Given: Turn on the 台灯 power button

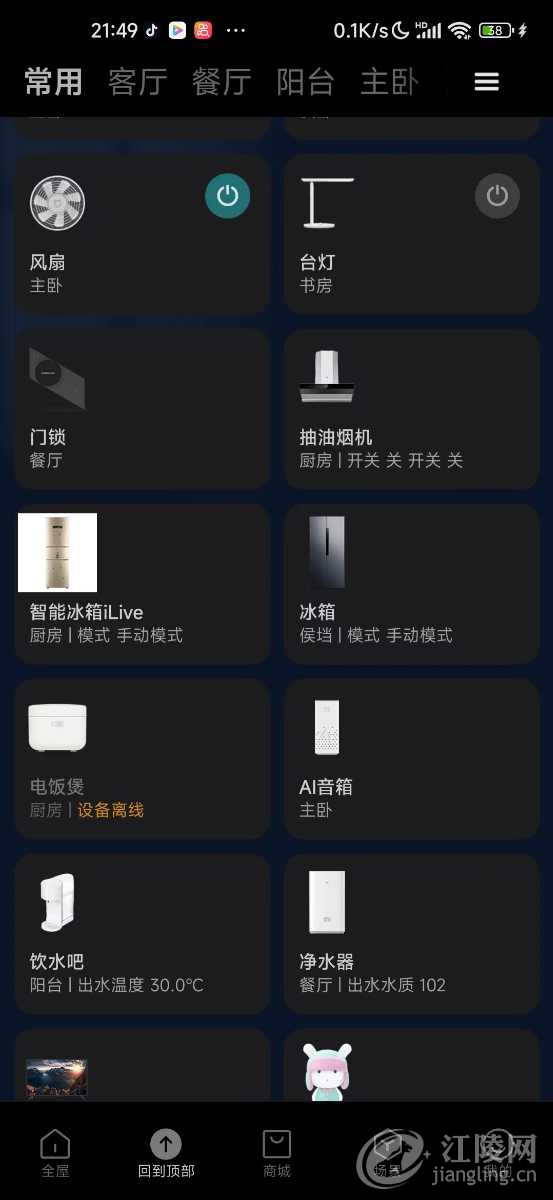Looking at the screenshot, I should click(x=497, y=195).
